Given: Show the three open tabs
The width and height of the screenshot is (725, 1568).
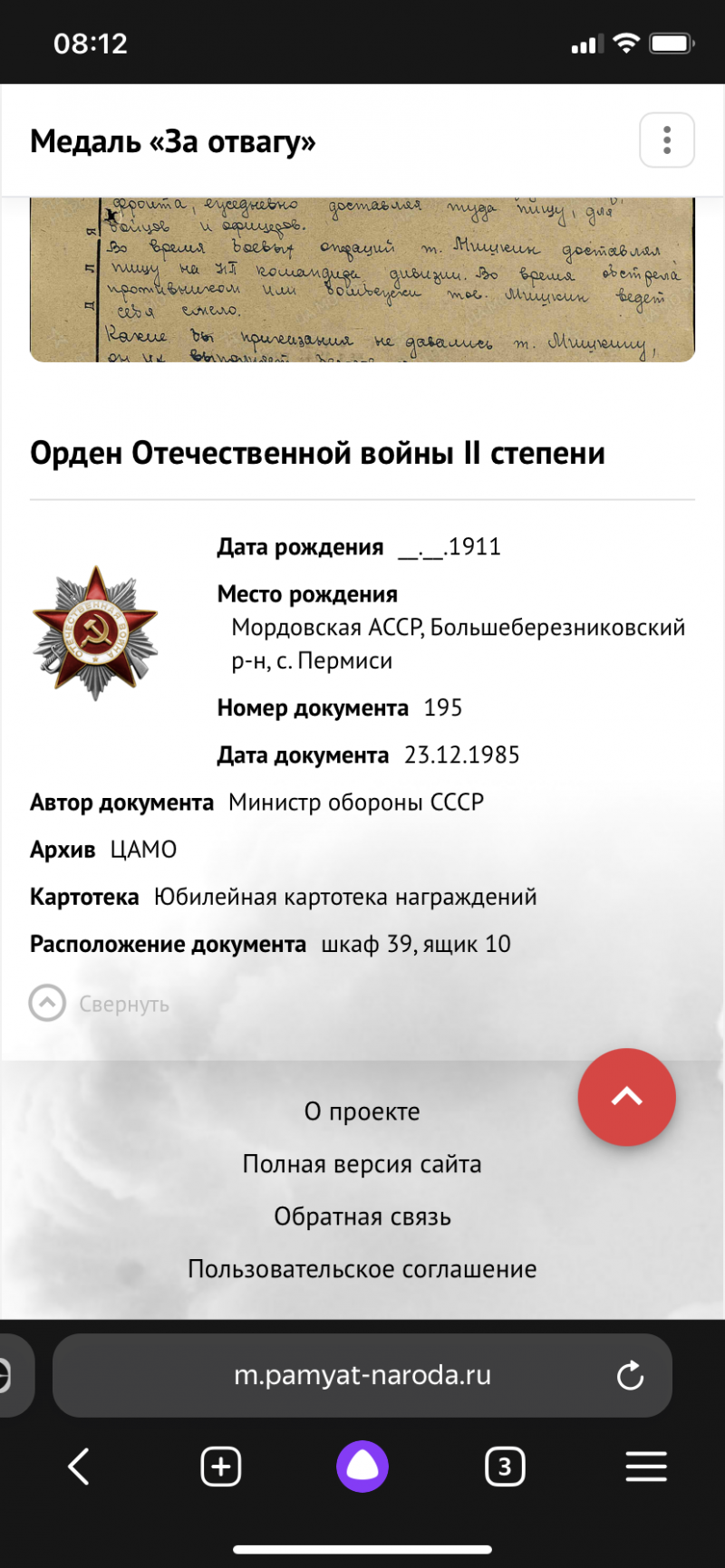Looking at the screenshot, I should point(505,1467).
